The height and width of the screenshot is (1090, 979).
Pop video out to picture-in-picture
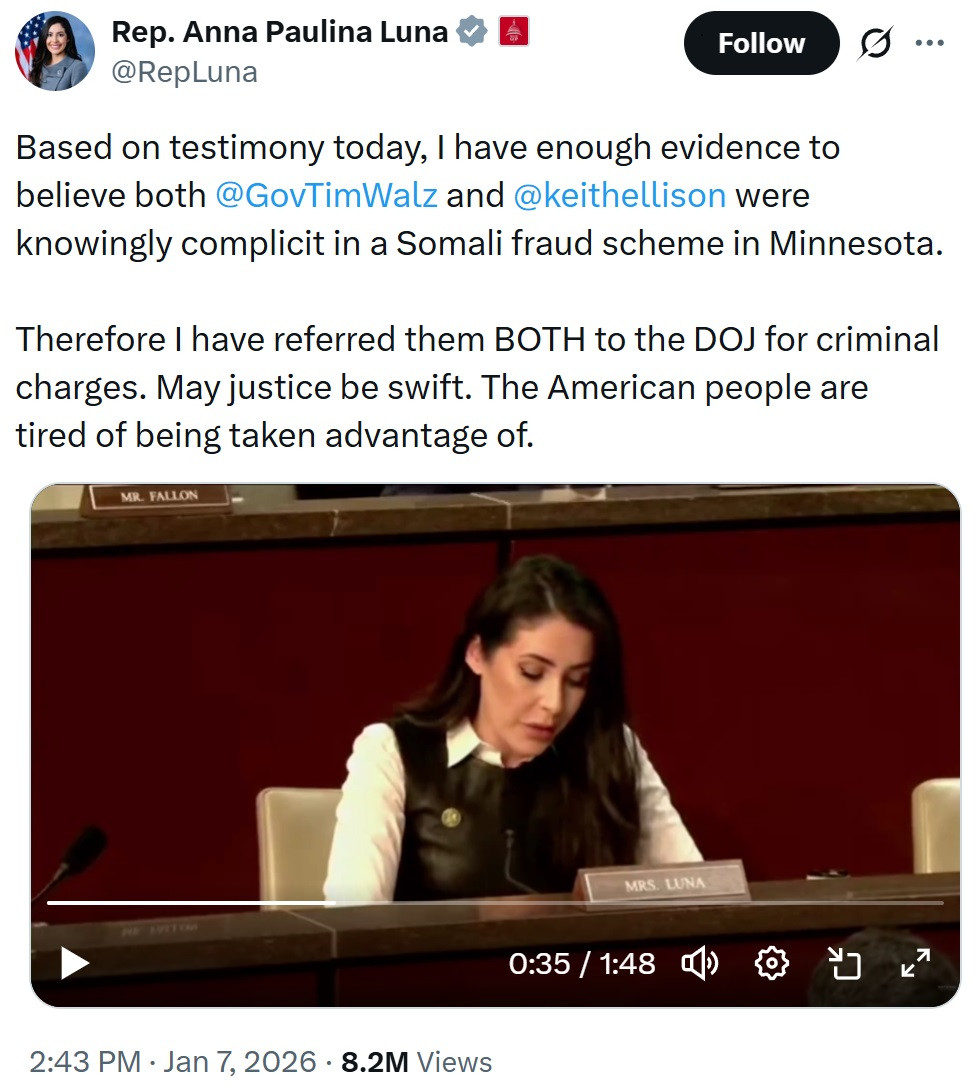click(845, 963)
